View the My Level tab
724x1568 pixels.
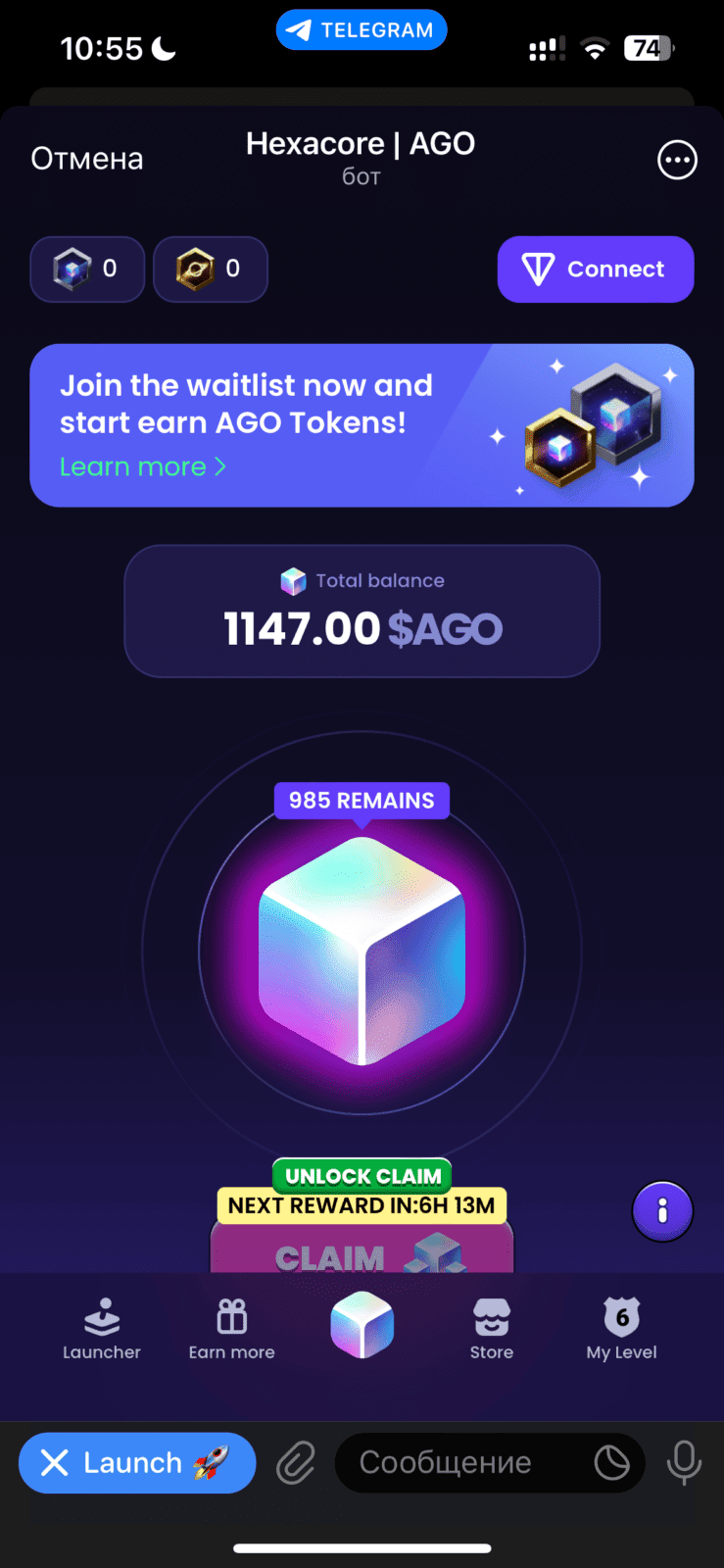[622, 1329]
